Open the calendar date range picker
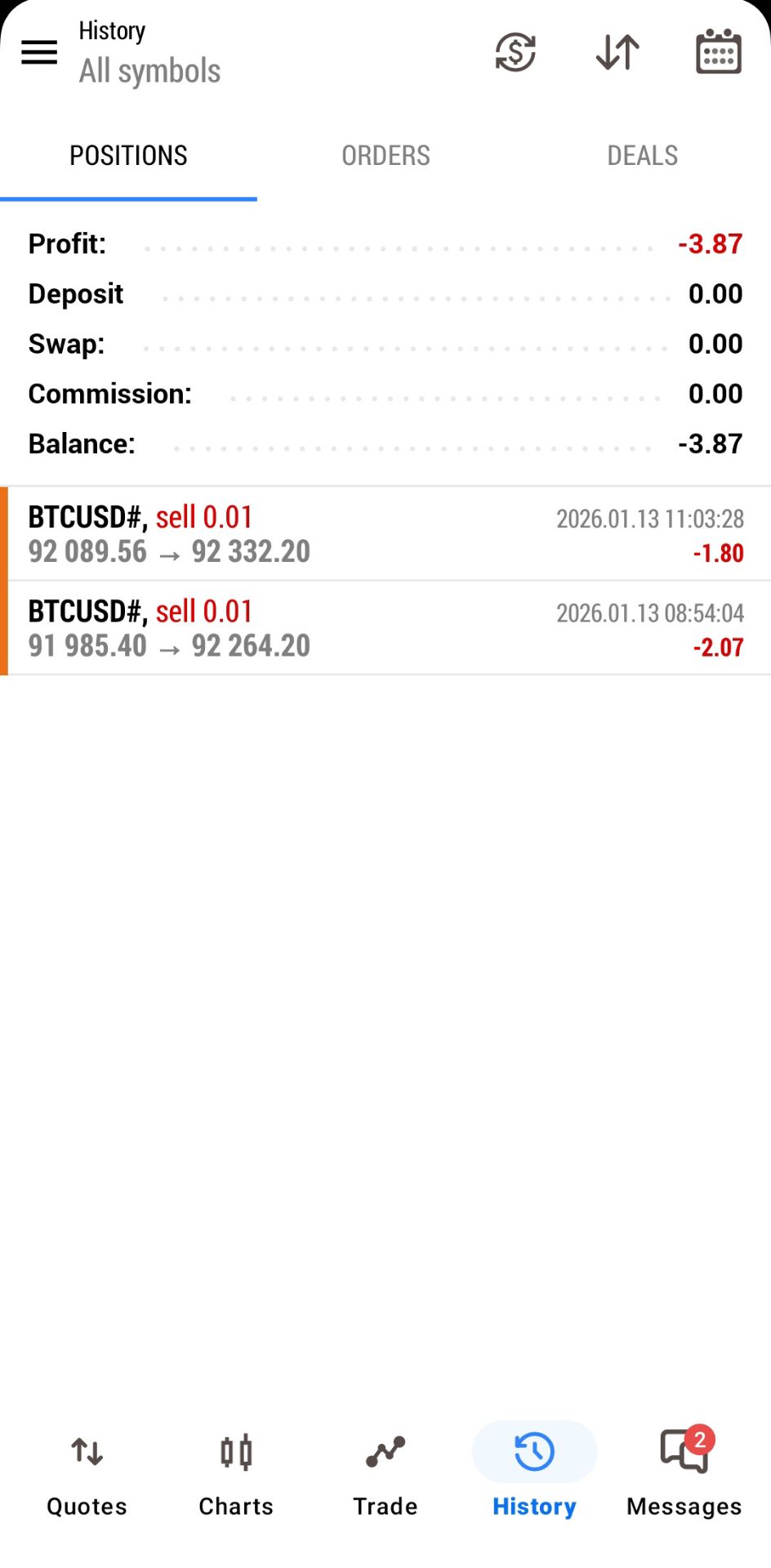The image size is (771, 1568). point(718,53)
